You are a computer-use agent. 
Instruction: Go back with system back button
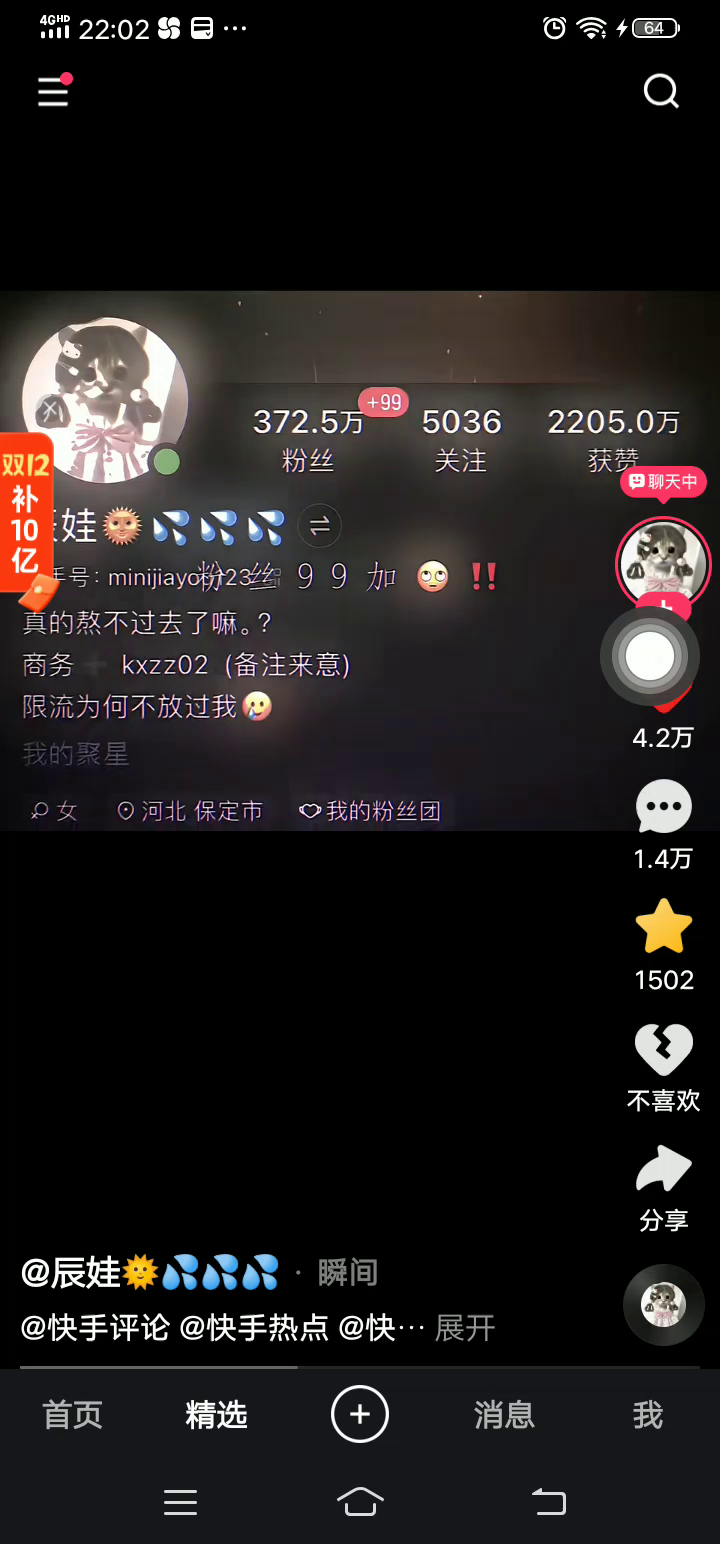coord(548,1501)
